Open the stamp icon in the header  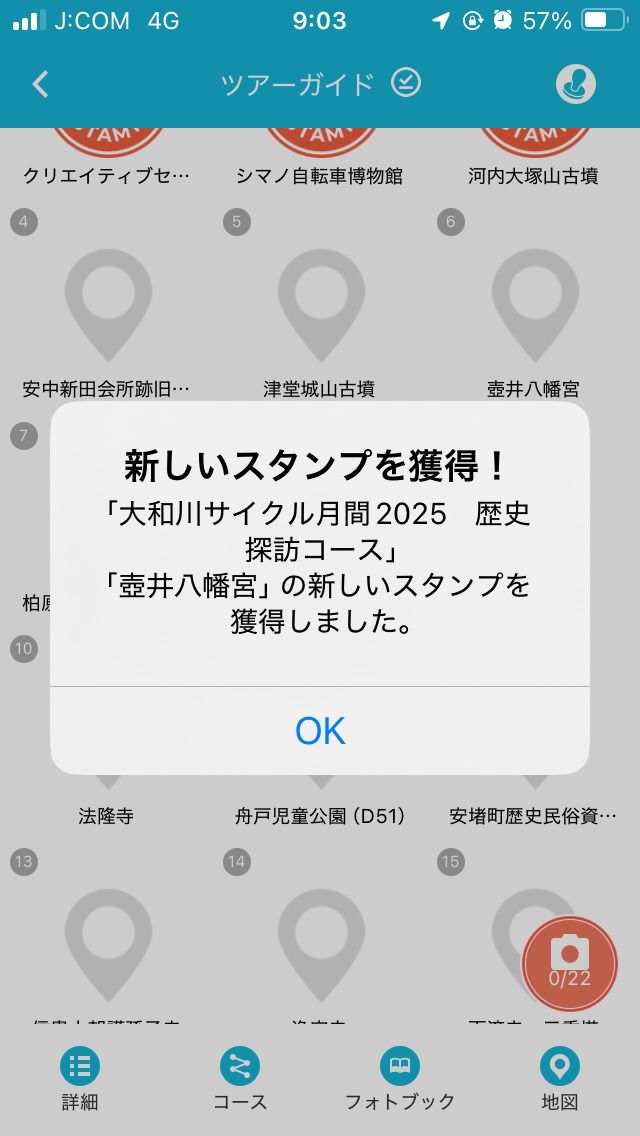(575, 85)
